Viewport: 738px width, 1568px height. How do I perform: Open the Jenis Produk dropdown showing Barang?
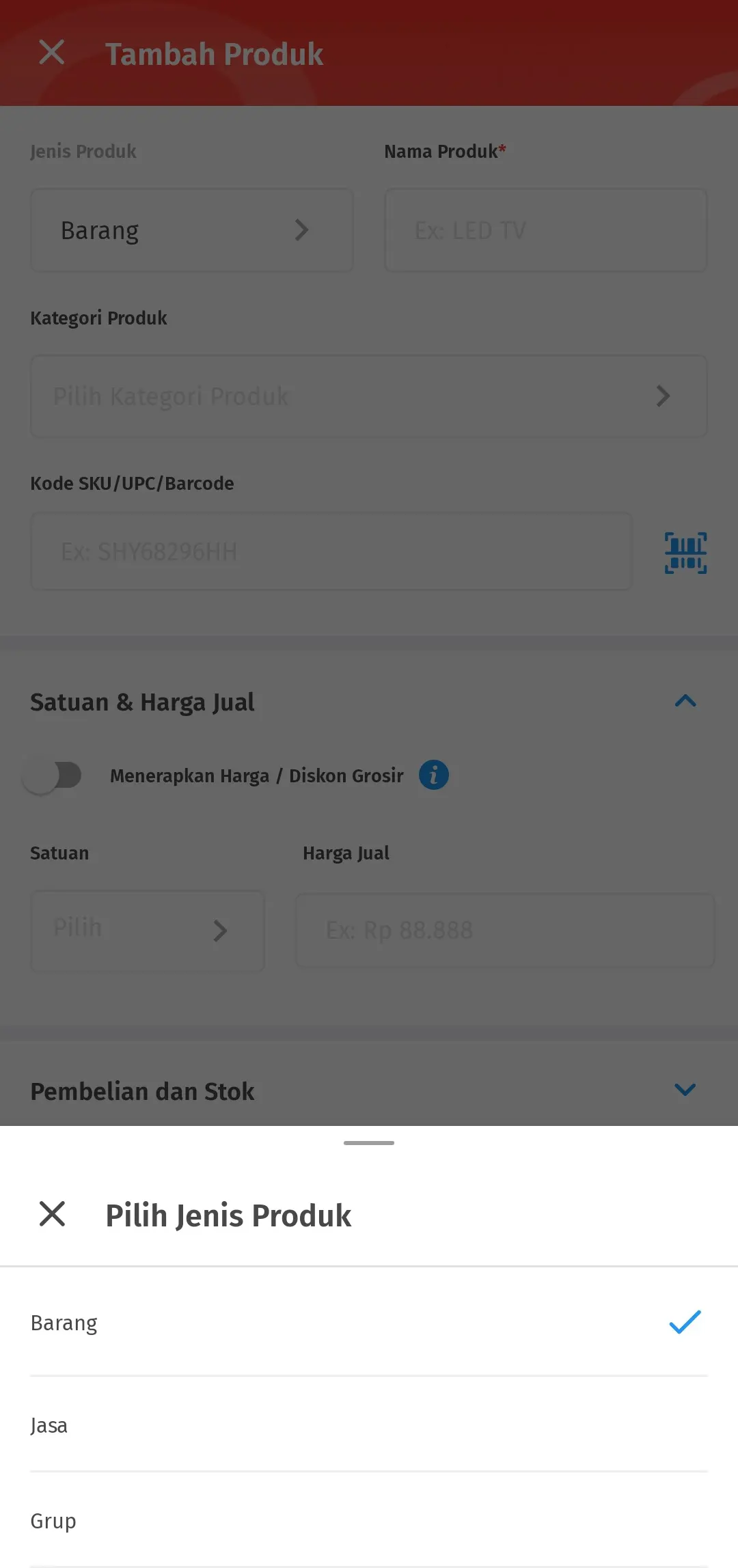click(191, 230)
